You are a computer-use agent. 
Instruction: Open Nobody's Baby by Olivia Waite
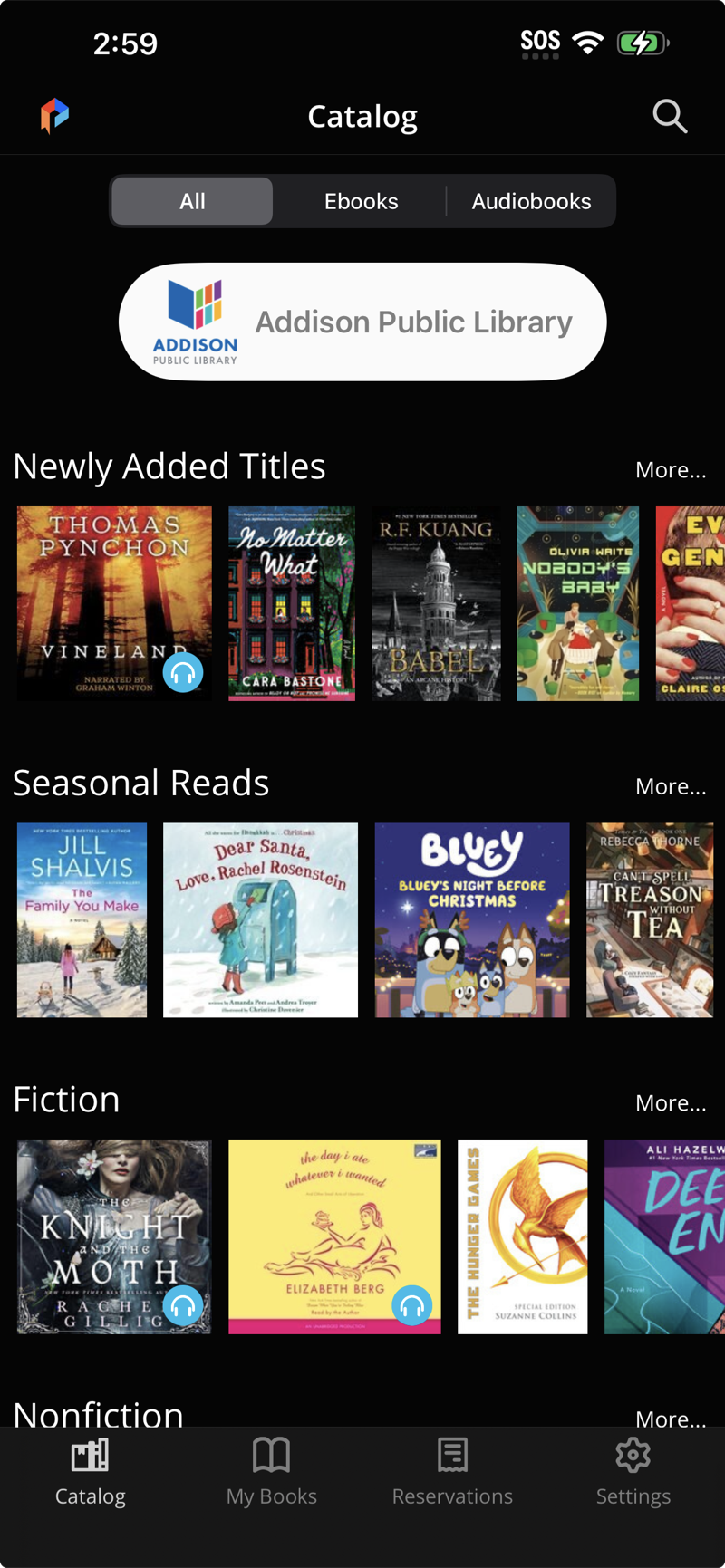pos(577,603)
